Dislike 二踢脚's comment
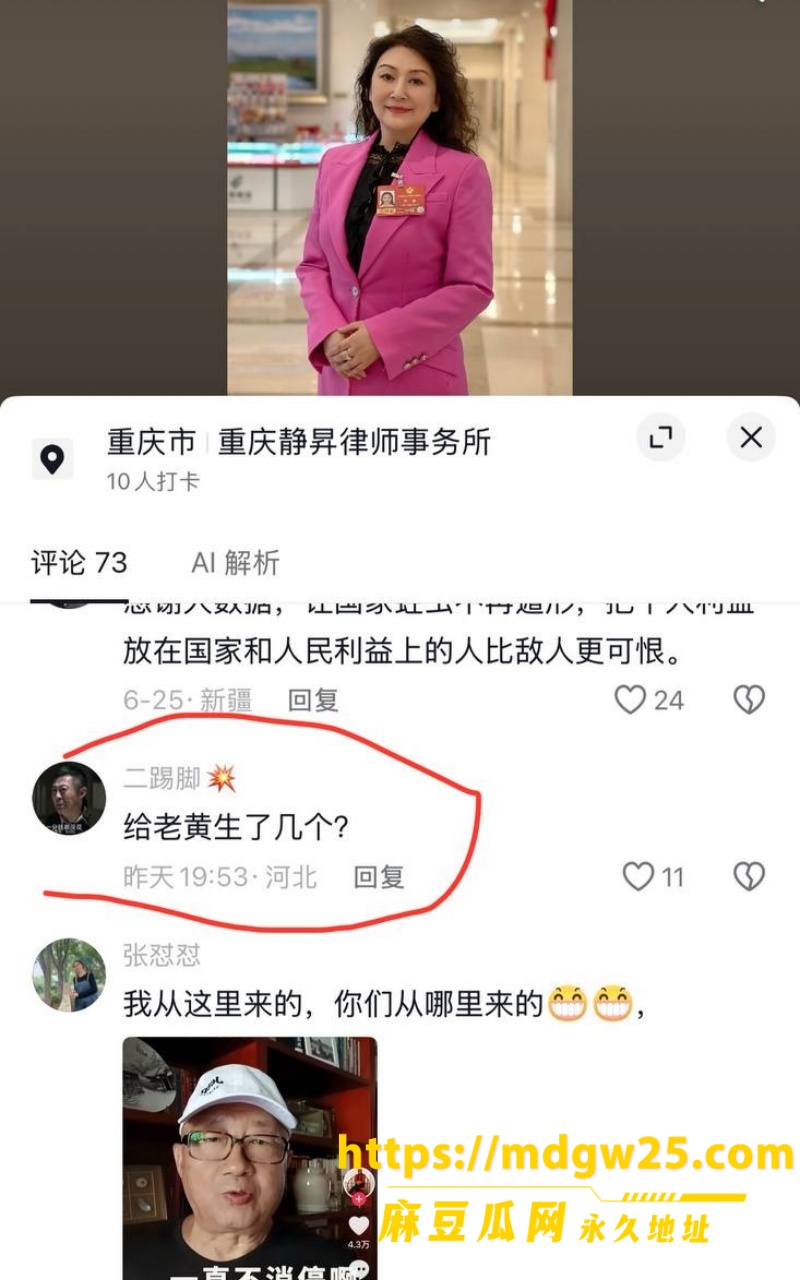 [x=749, y=877]
